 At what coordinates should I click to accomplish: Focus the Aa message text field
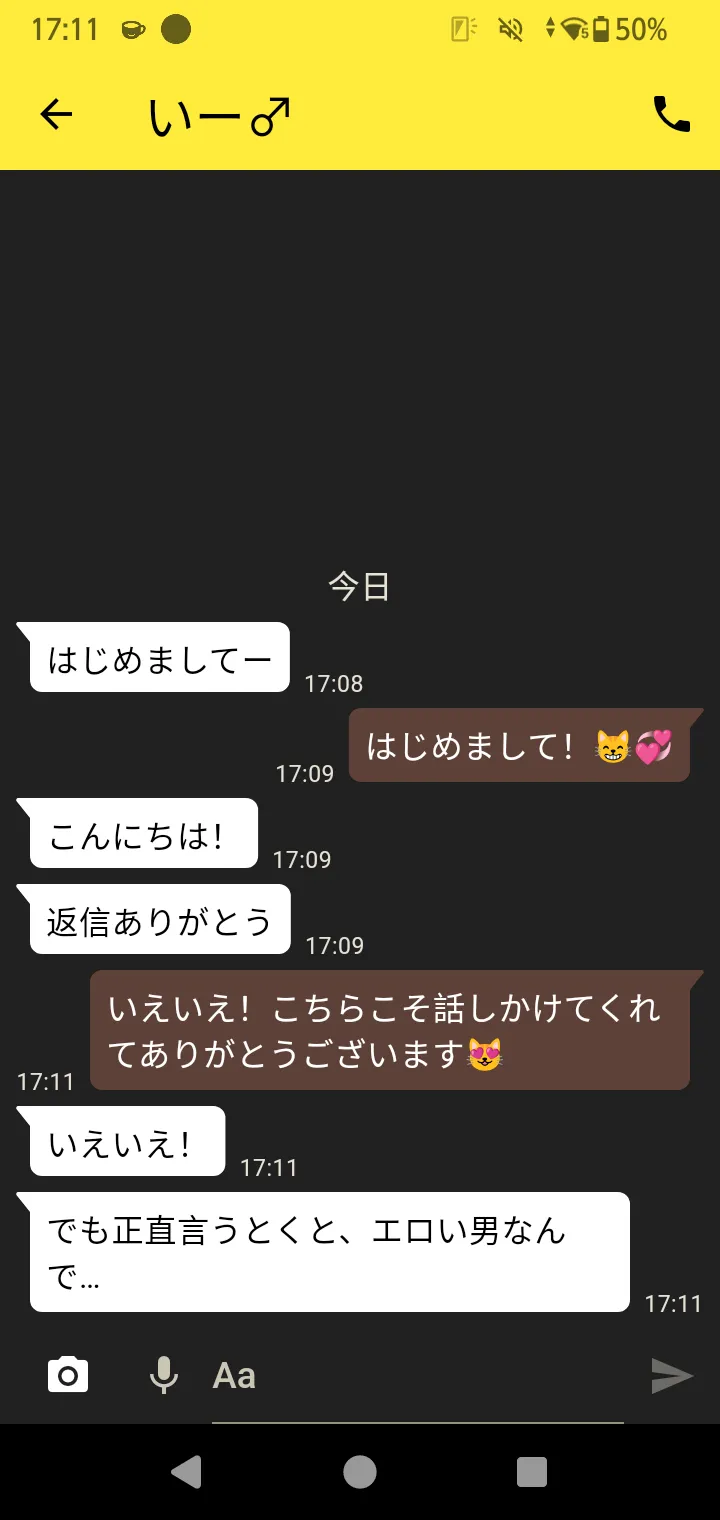click(417, 1377)
